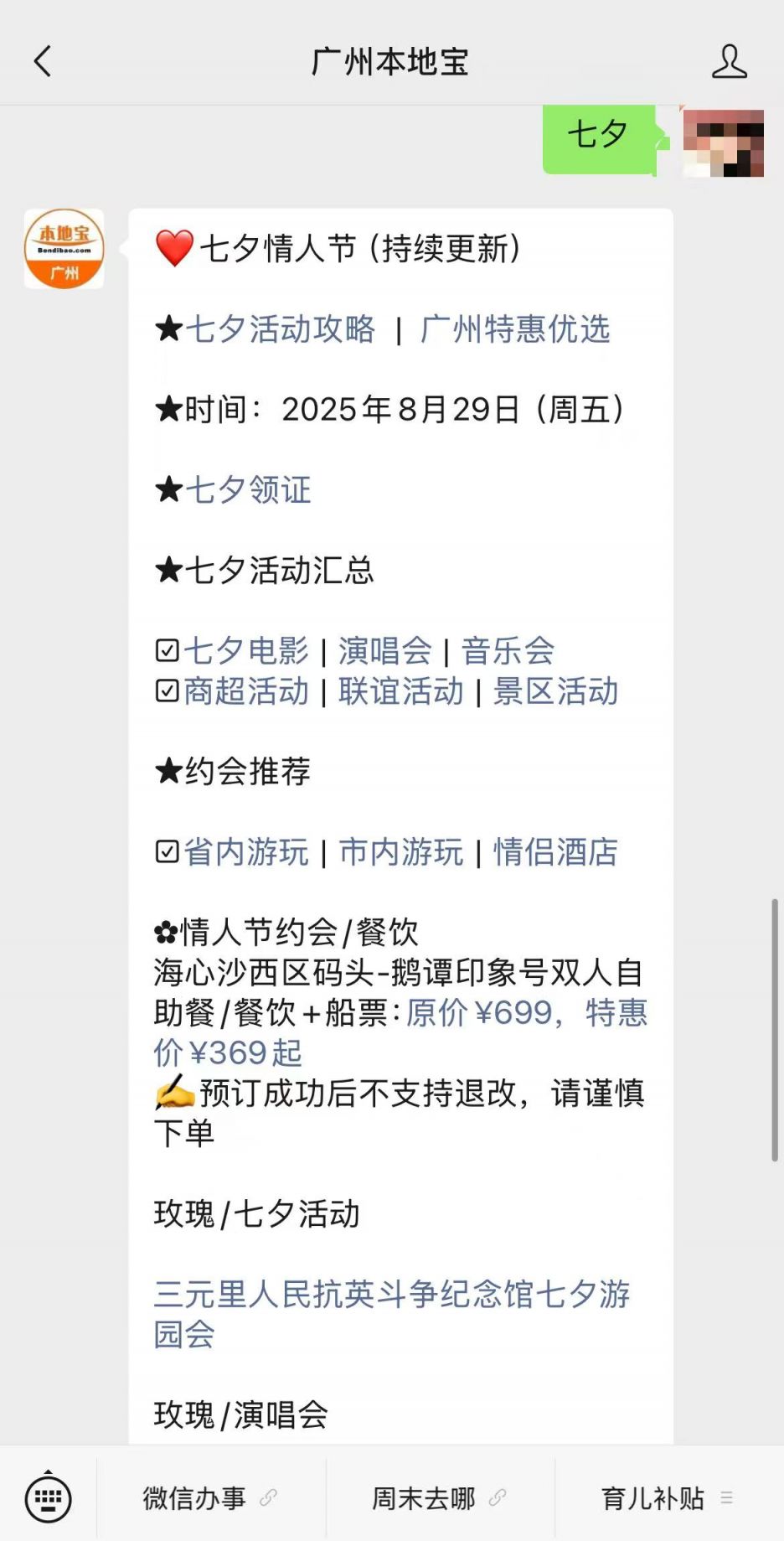
Task: Open the 七夕电影 link
Action: pos(246,651)
